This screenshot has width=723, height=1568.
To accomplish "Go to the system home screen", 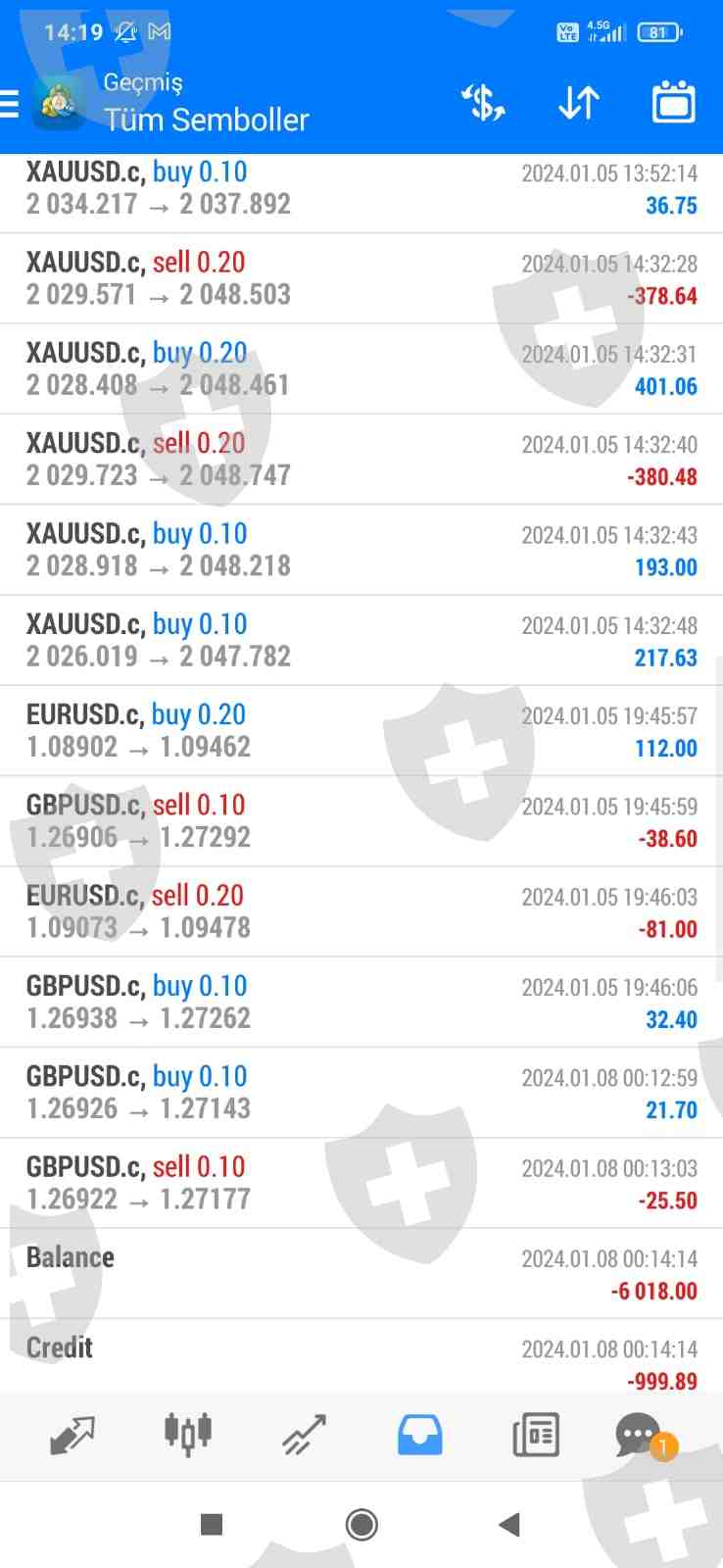I will [361, 1524].
